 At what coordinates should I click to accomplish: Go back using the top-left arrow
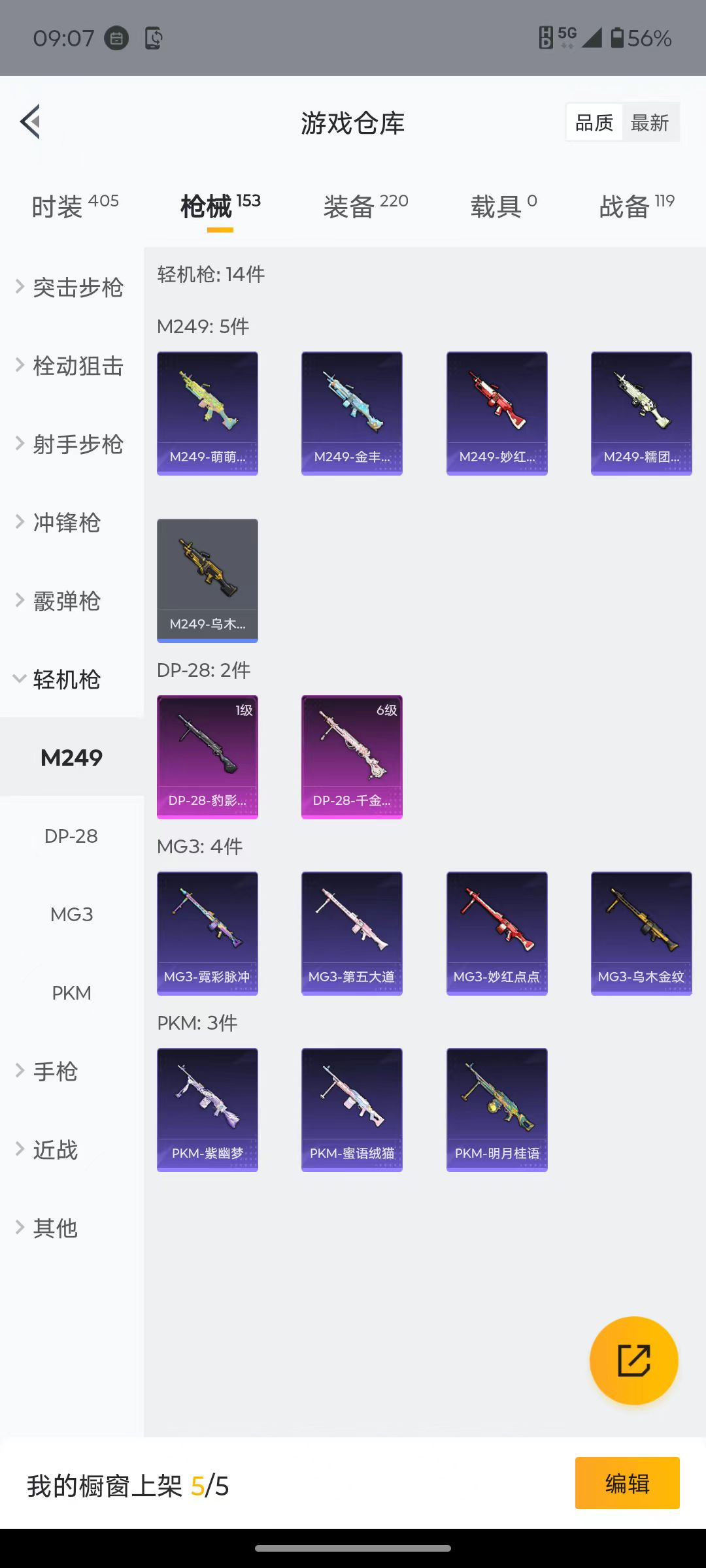click(31, 122)
